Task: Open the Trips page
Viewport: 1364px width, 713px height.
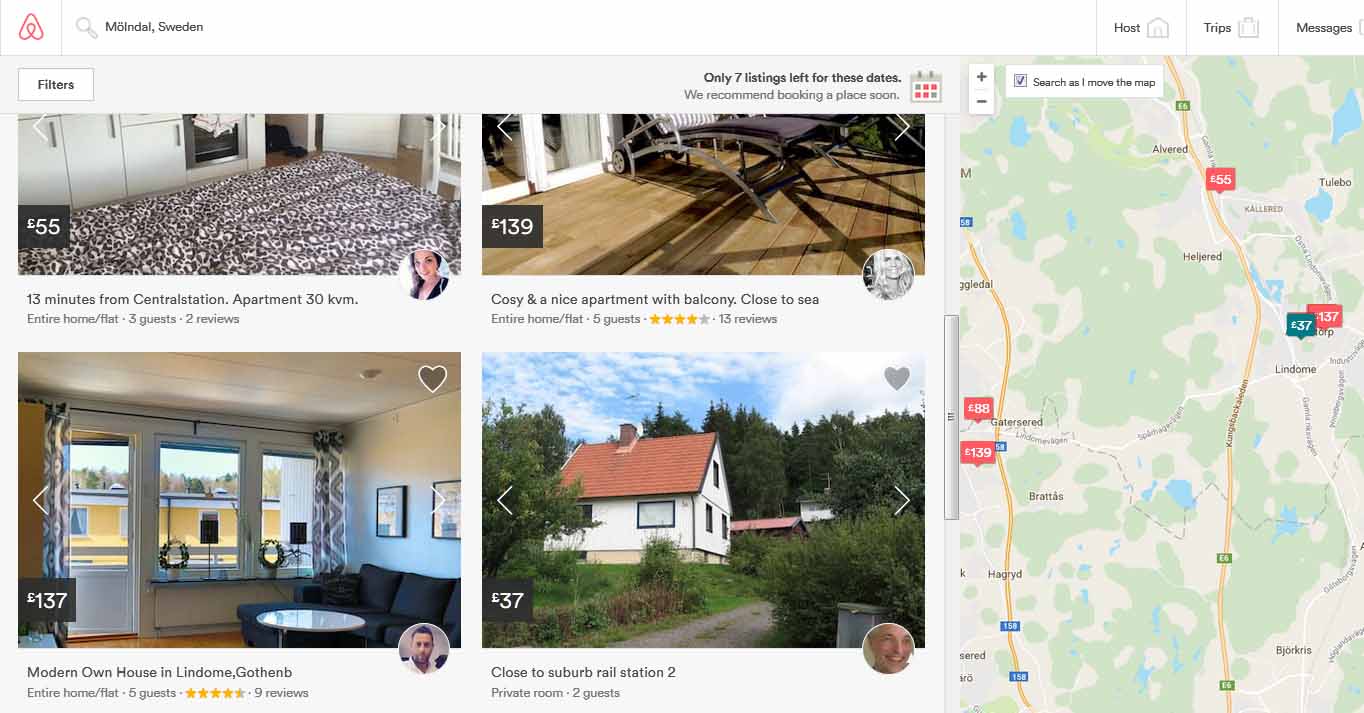Action: click(x=1231, y=27)
